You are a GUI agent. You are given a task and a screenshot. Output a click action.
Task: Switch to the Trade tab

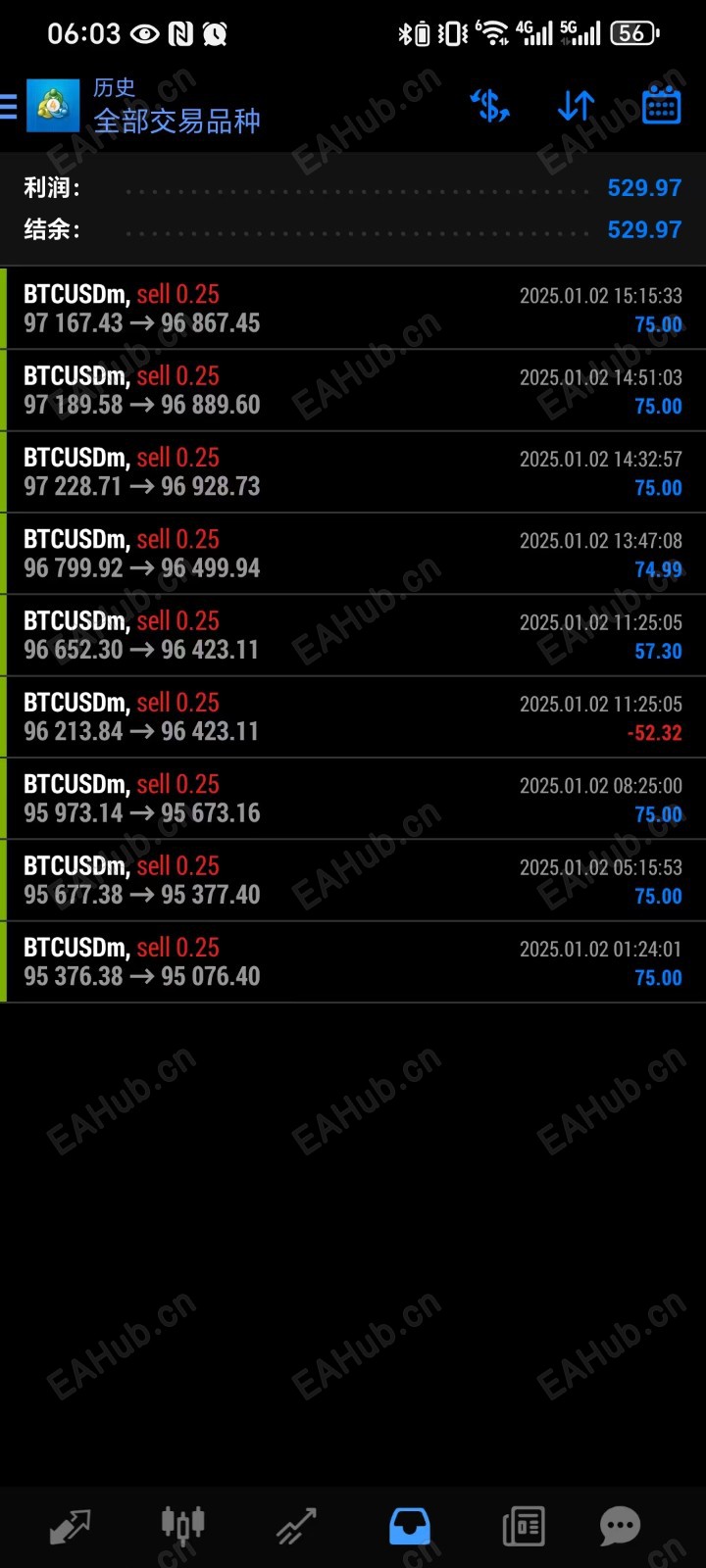(296, 1526)
